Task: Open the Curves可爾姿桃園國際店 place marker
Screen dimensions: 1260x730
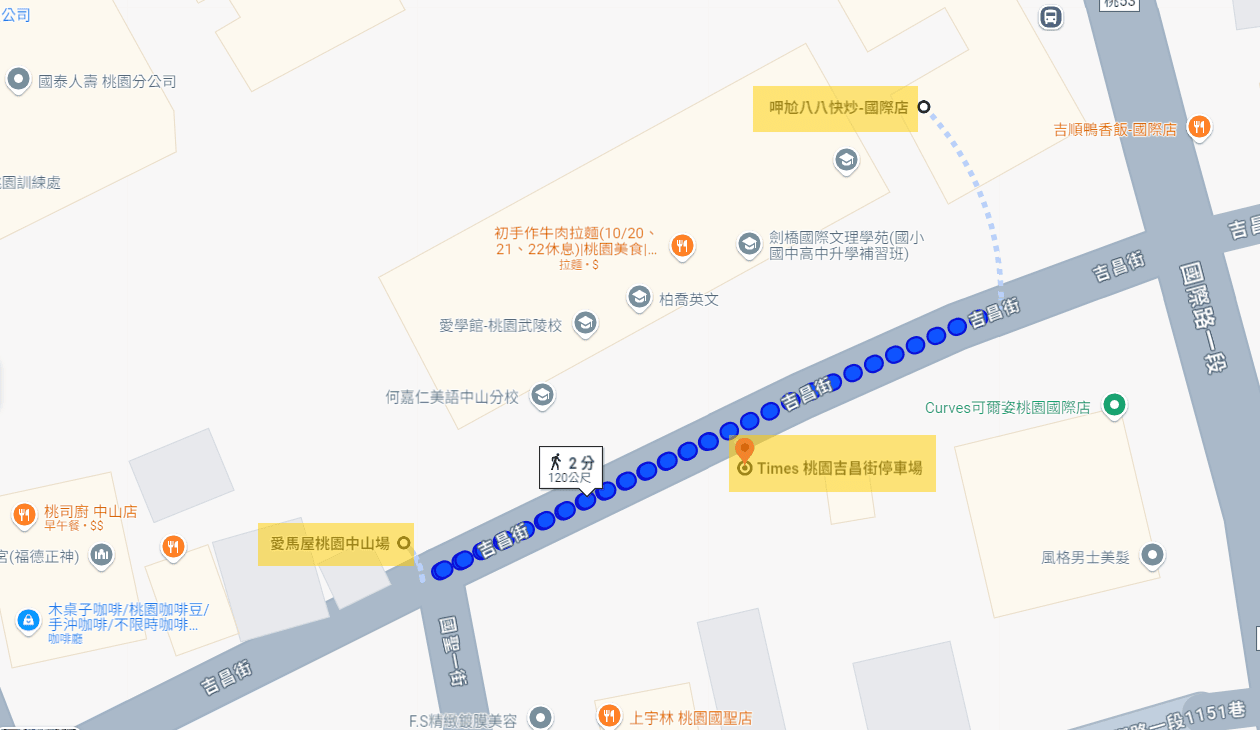Action: (x=1114, y=405)
